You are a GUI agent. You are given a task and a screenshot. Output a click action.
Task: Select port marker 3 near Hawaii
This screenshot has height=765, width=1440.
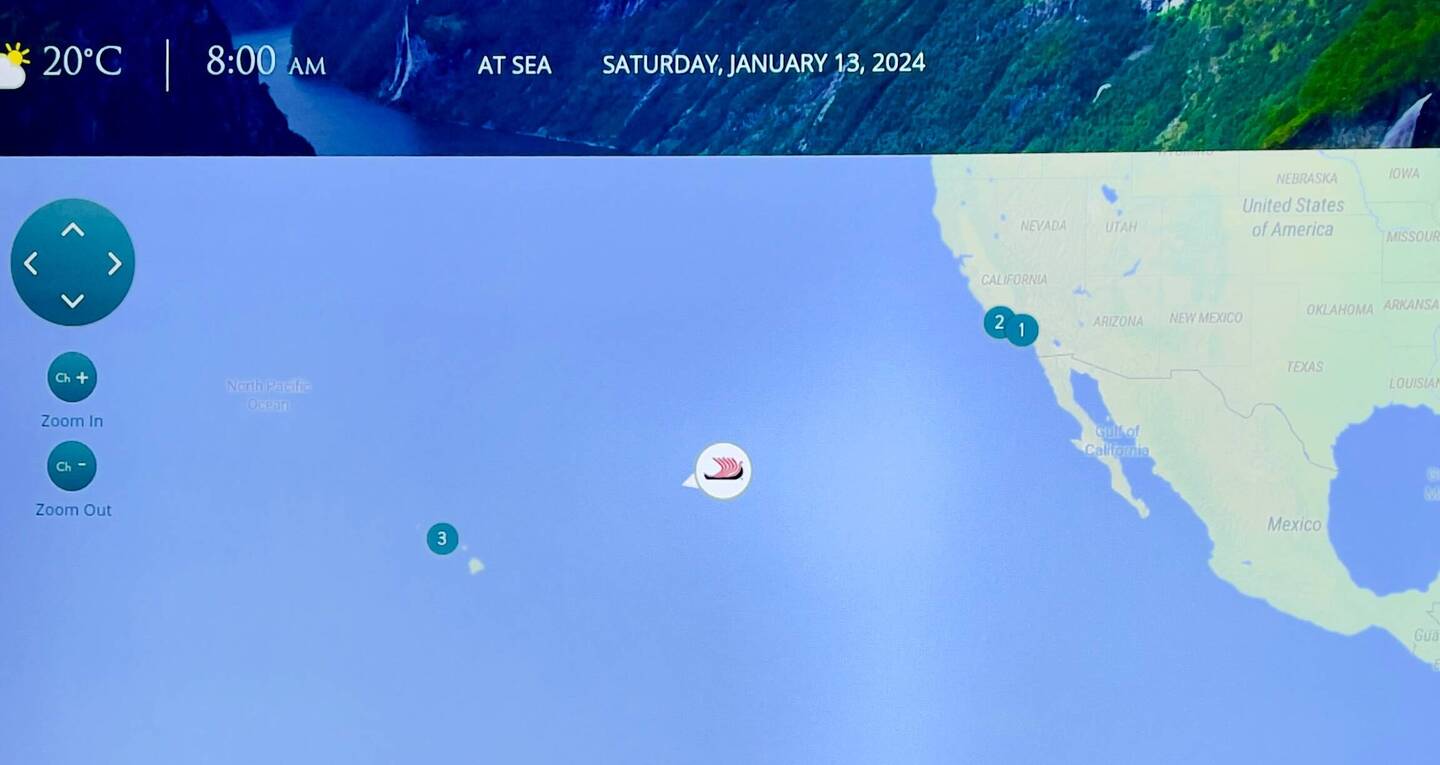442,539
